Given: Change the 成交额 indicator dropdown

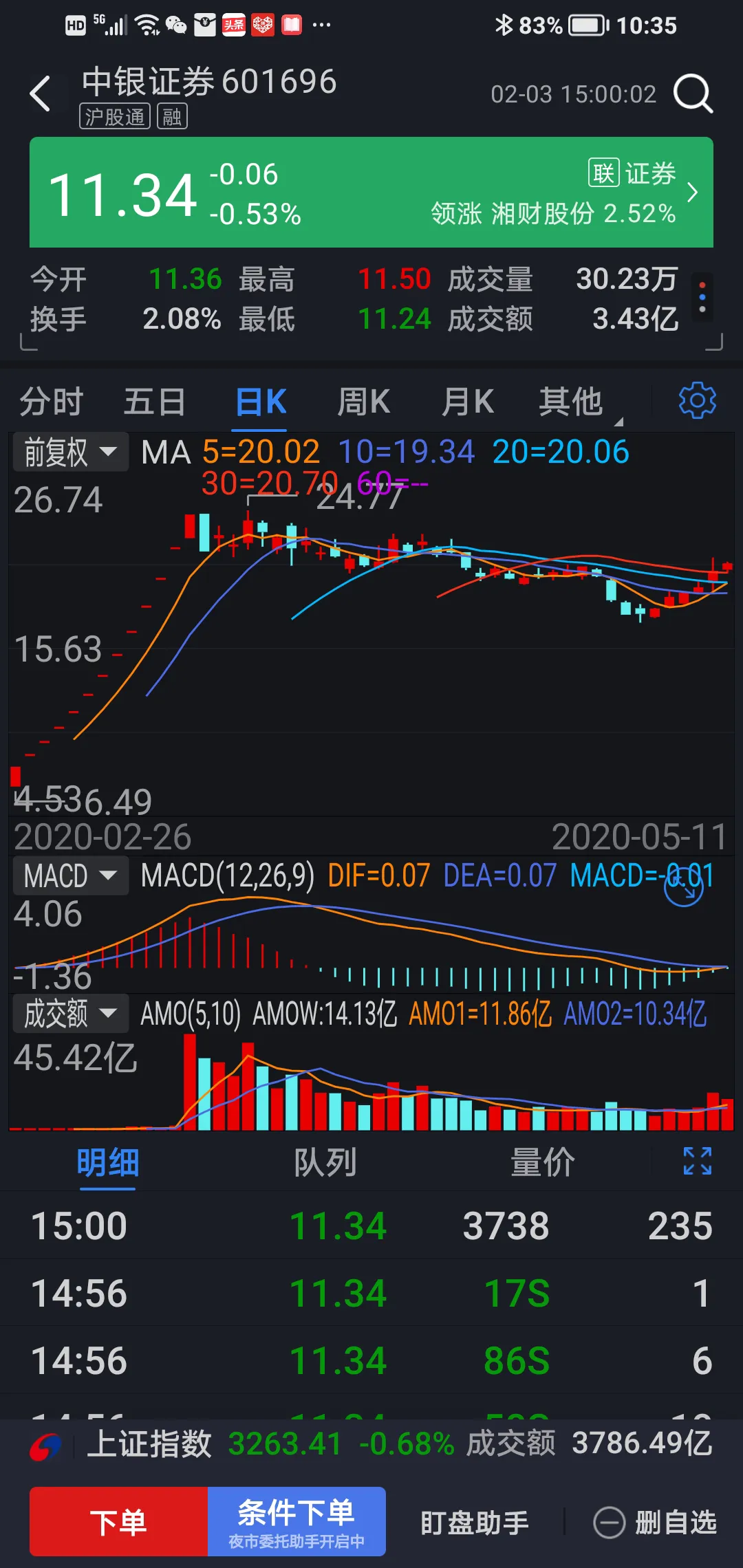Looking at the screenshot, I should click(x=70, y=1014).
